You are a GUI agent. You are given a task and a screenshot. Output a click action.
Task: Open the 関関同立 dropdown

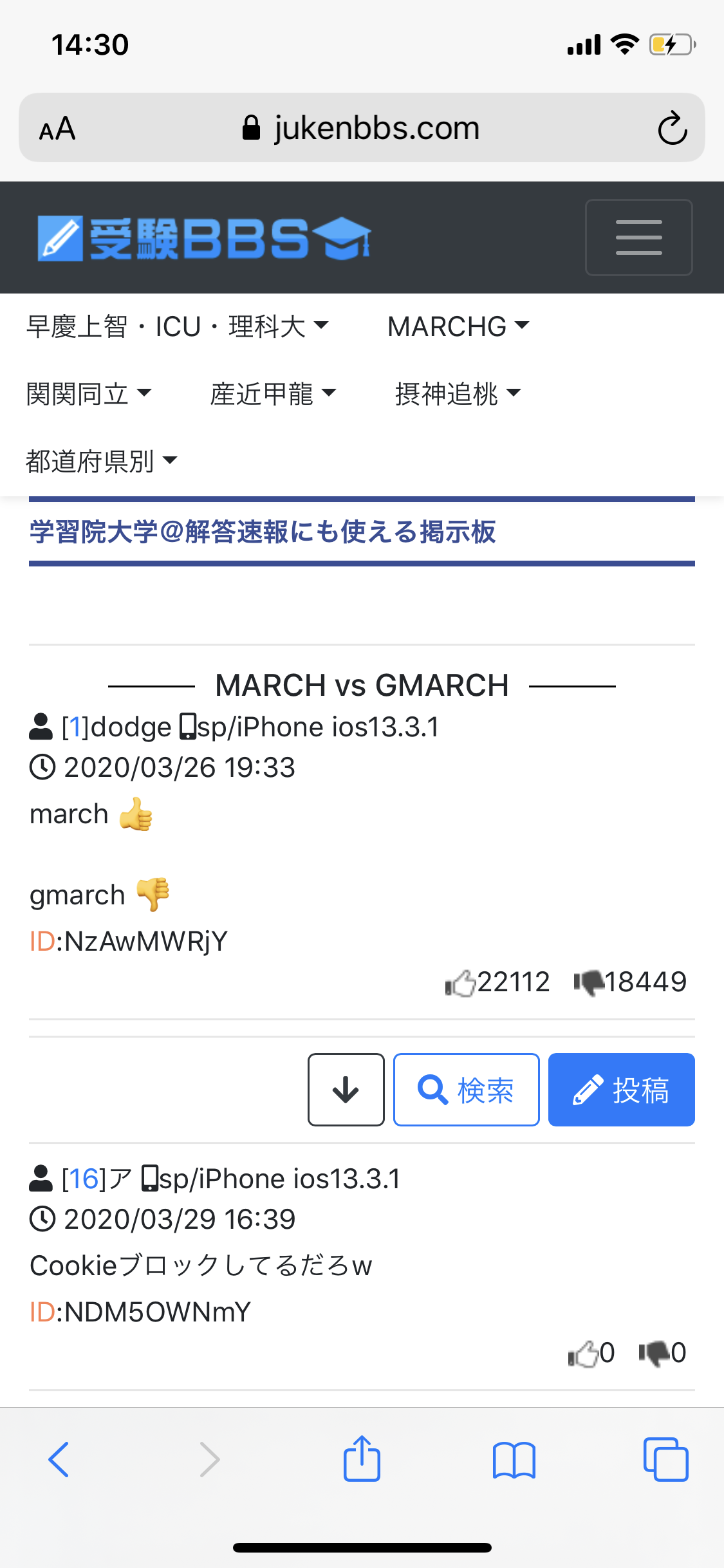click(88, 394)
